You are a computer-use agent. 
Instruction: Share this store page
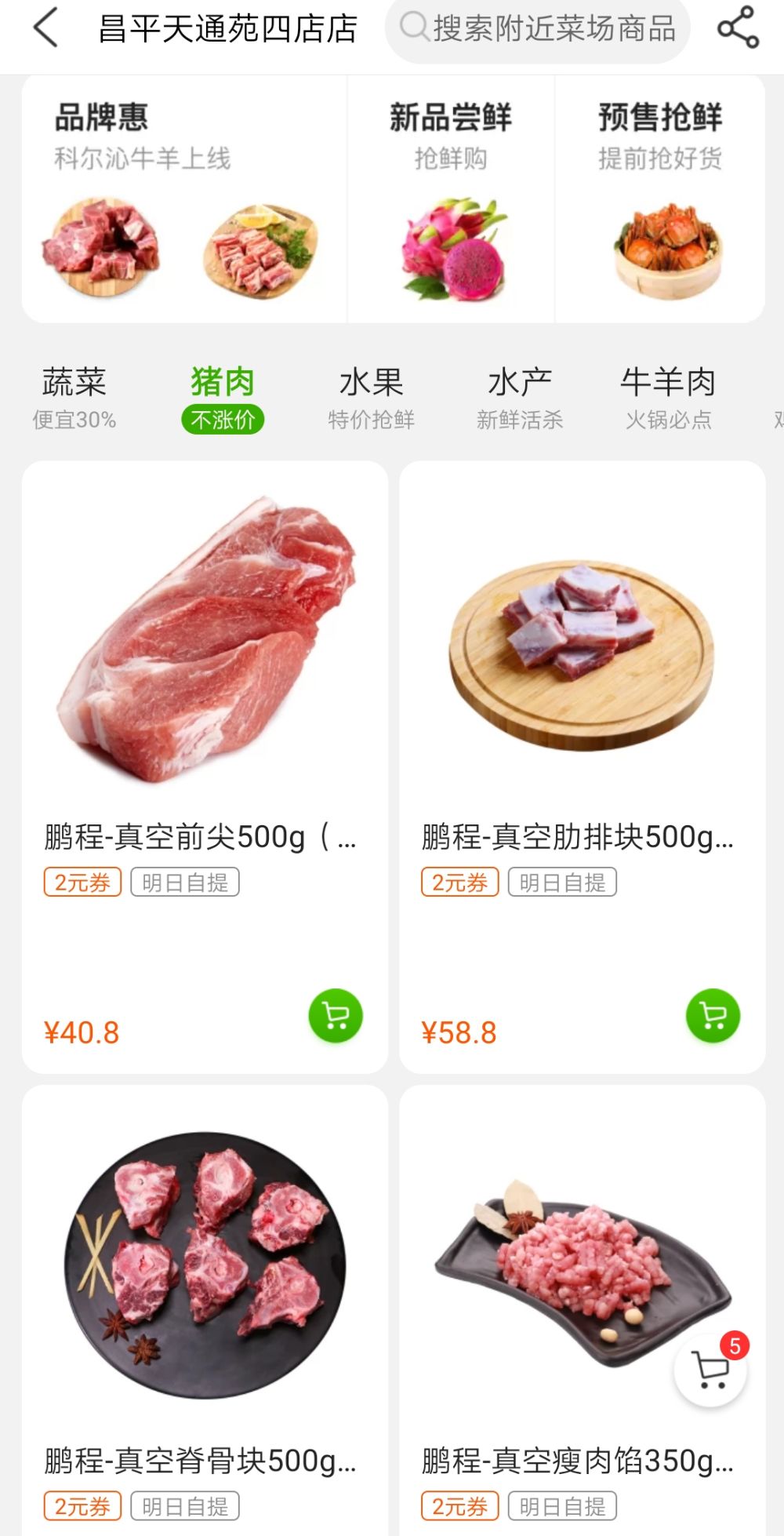738,28
